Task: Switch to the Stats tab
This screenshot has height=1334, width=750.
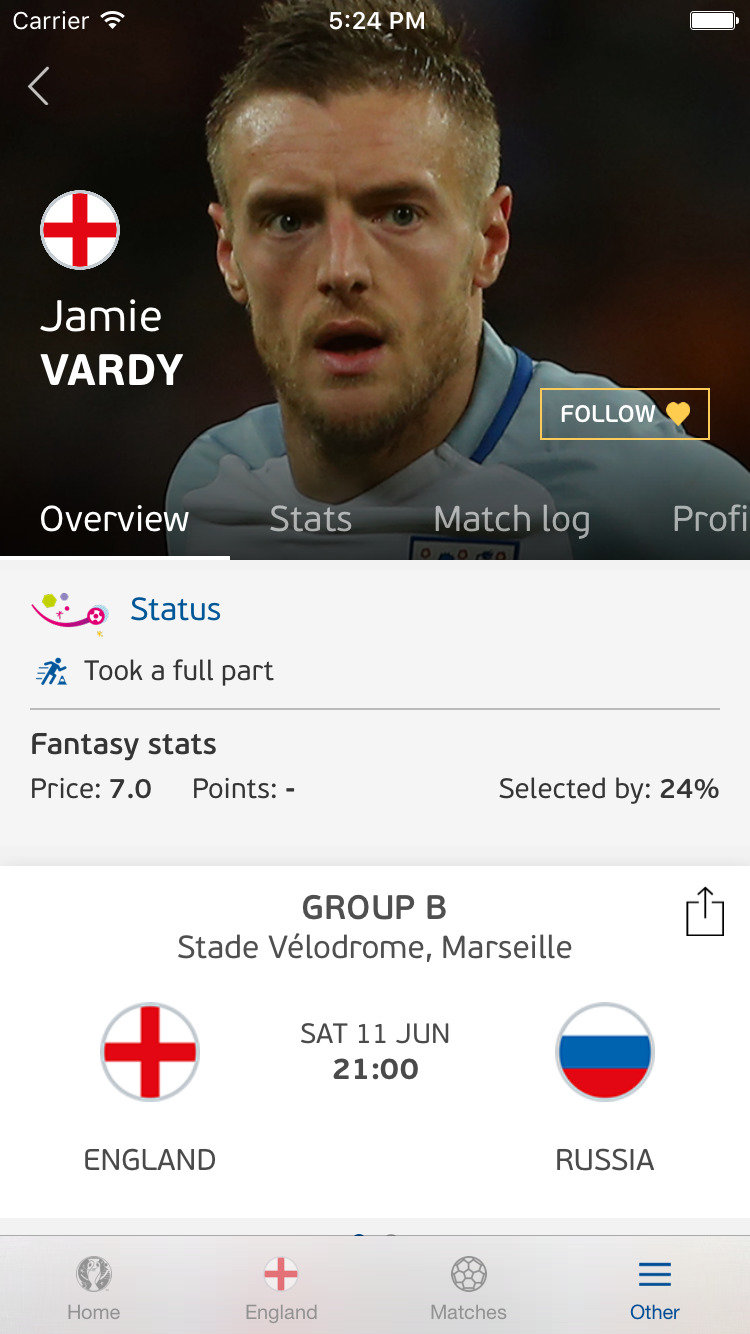Action: 310,519
